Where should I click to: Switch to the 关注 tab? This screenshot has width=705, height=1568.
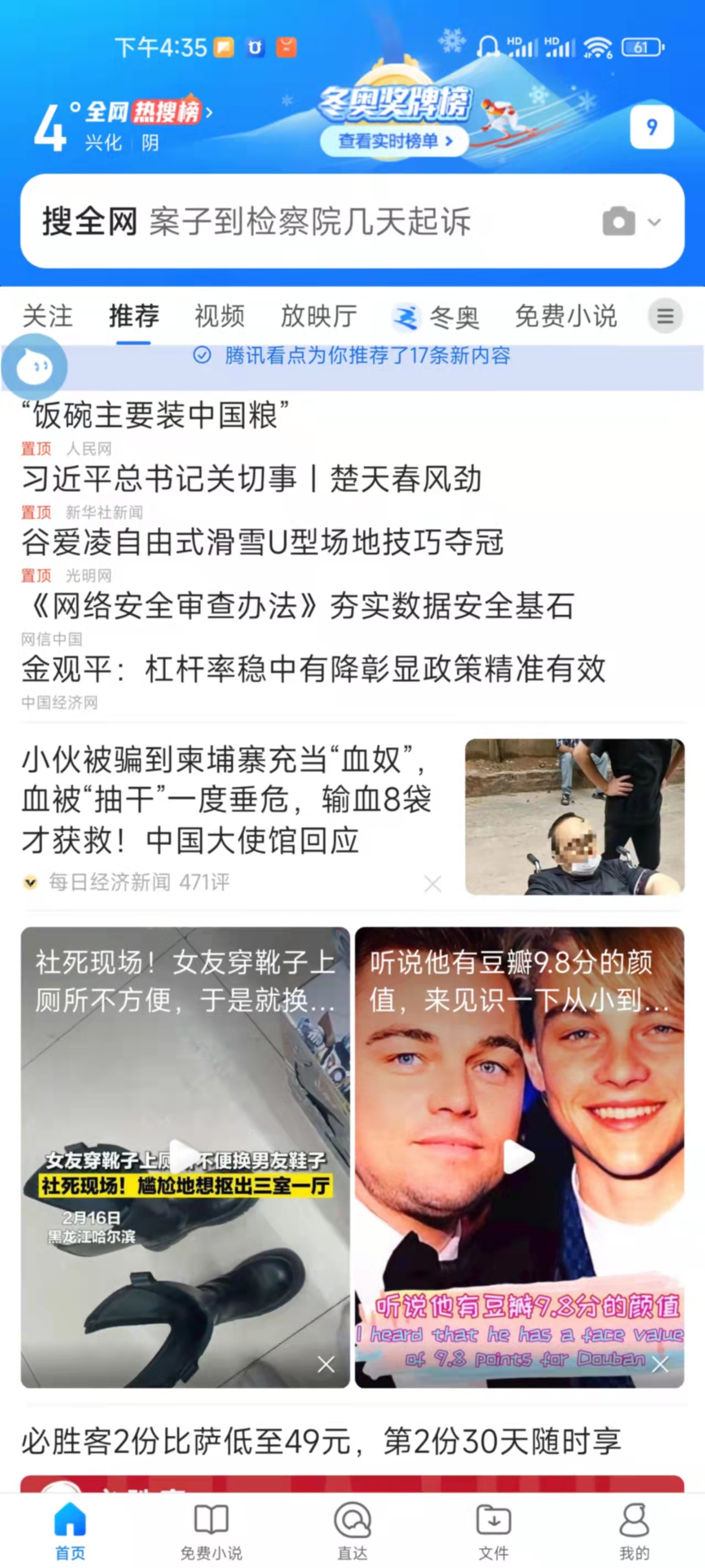coord(47,316)
